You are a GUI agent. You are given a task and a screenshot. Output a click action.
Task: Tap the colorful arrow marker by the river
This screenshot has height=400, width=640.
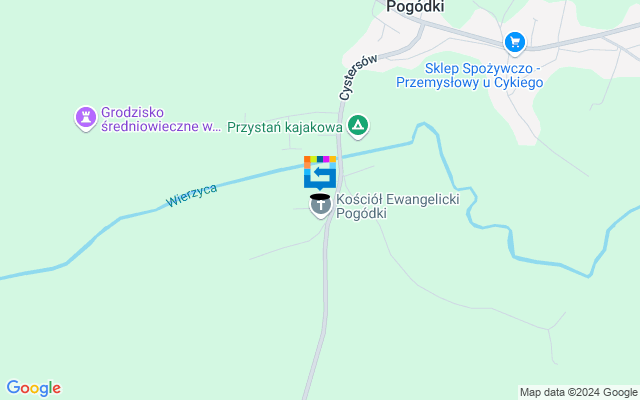click(320, 171)
